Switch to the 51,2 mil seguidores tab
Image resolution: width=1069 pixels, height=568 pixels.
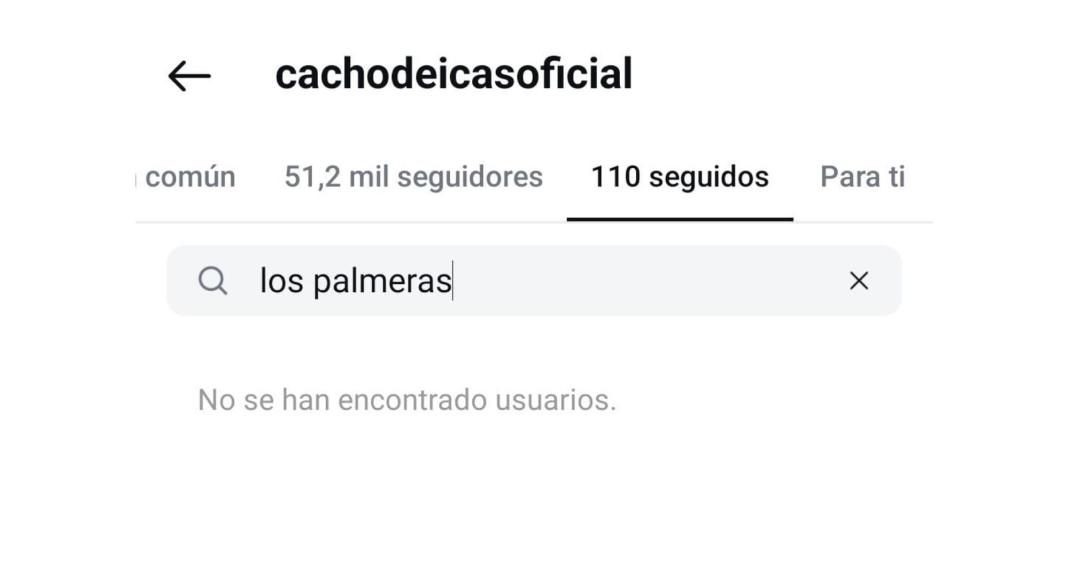[x=413, y=177]
